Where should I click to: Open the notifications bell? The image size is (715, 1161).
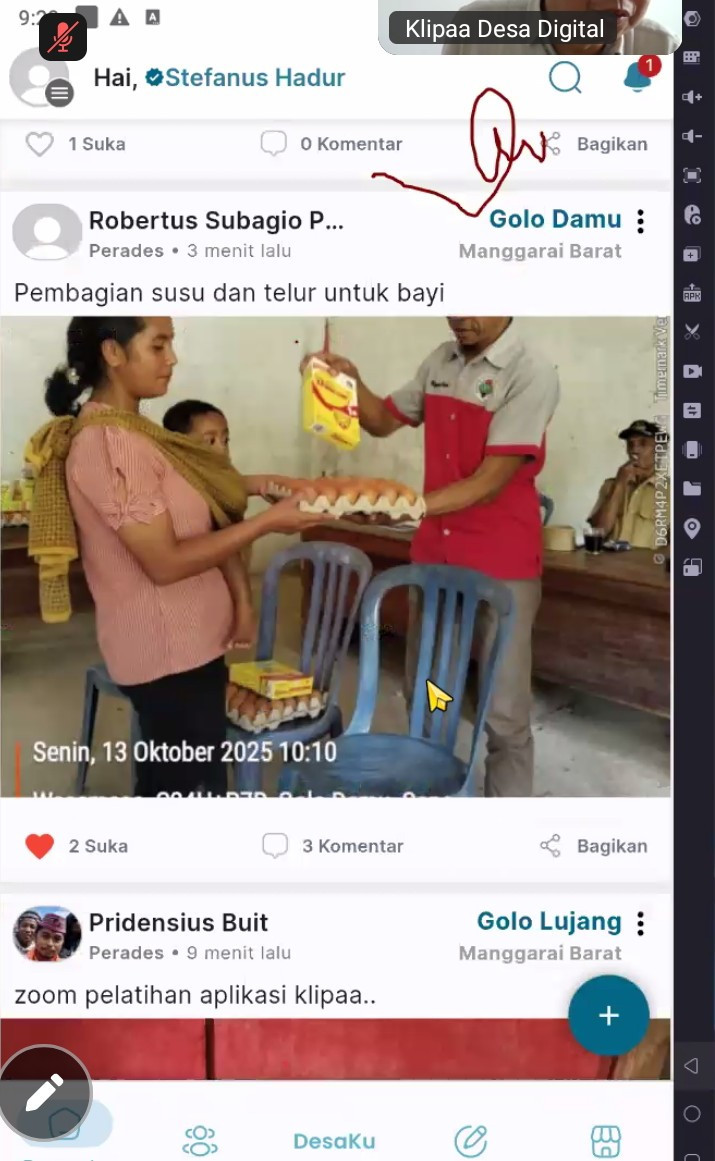point(637,77)
